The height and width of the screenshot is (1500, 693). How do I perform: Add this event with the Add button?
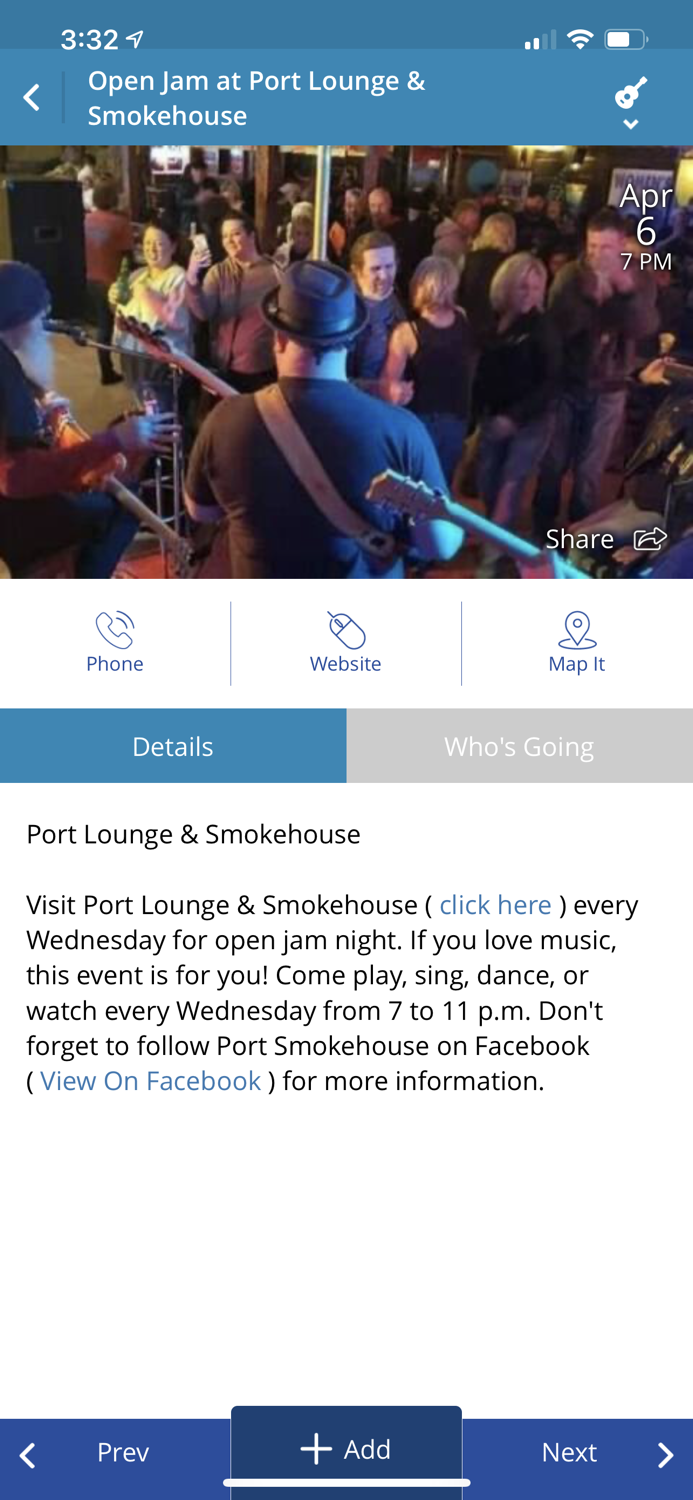346,1449
